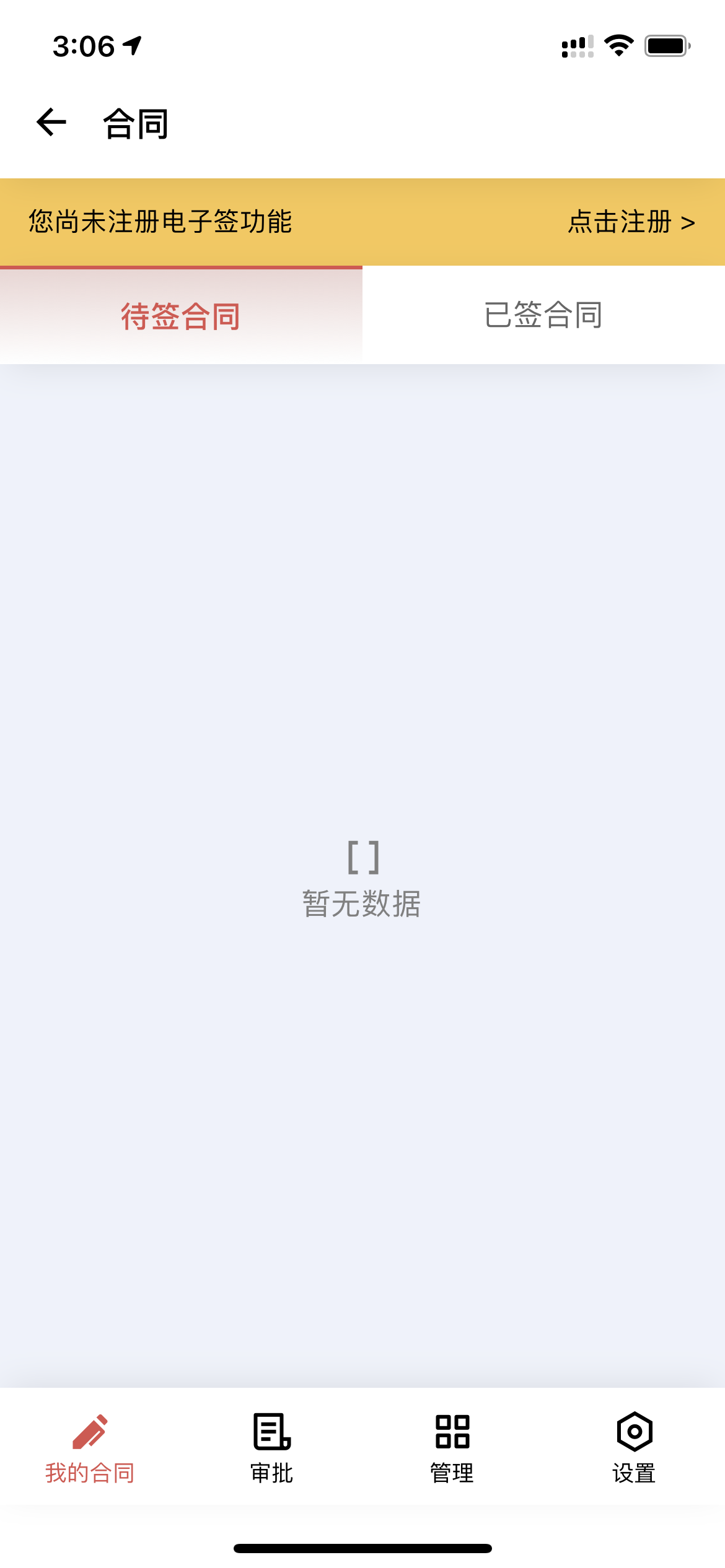Image resolution: width=725 pixels, height=1568 pixels.
Task: Tap the battery icon in the status bar
Action: pos(666,43)
